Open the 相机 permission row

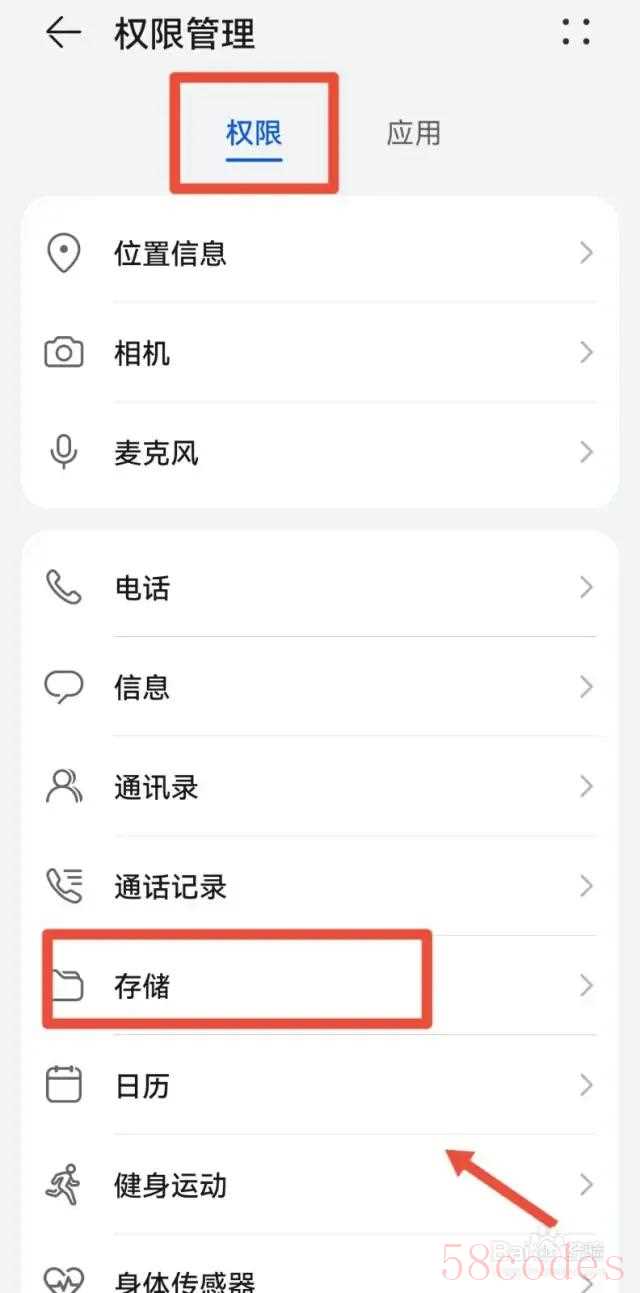tap(320, 353)
